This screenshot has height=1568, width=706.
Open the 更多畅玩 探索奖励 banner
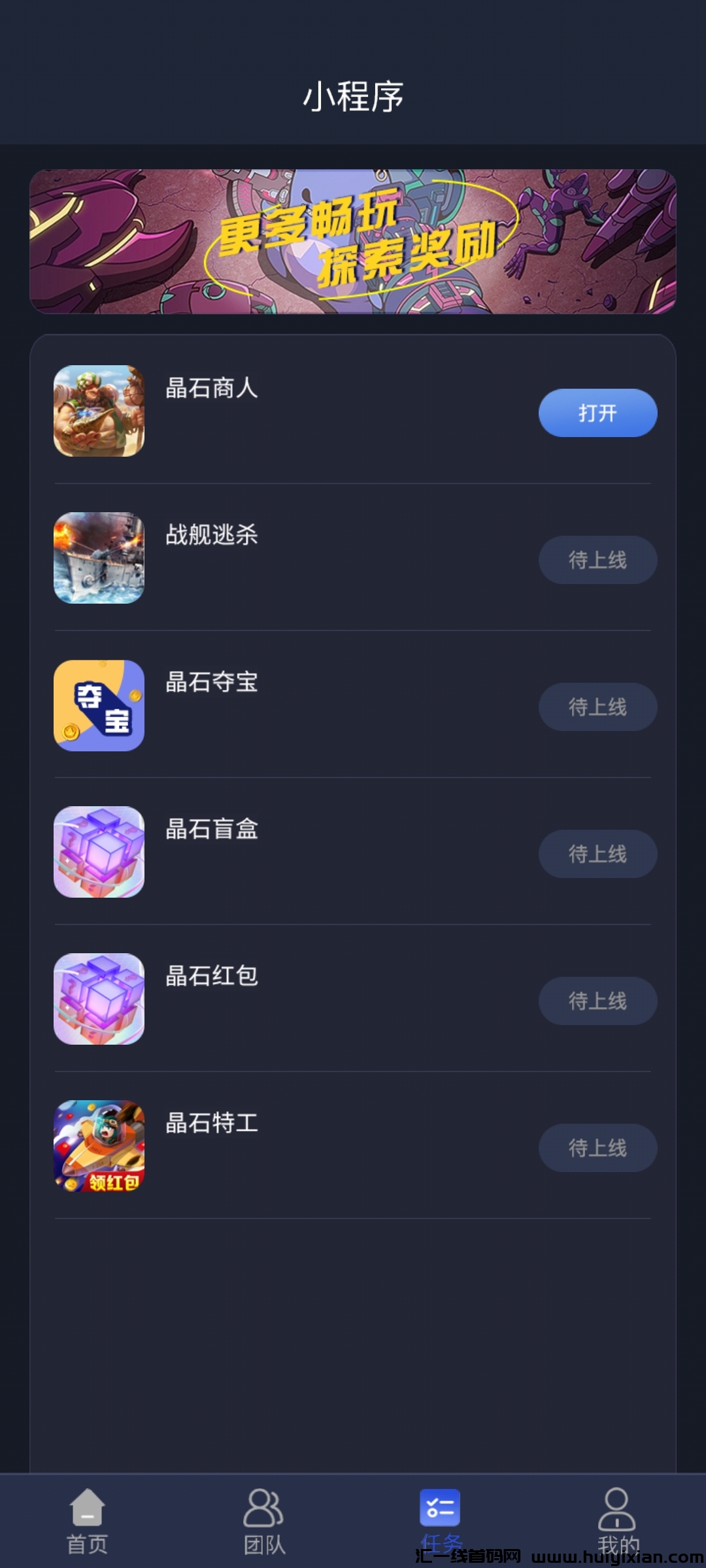click(x=353, y=242)
